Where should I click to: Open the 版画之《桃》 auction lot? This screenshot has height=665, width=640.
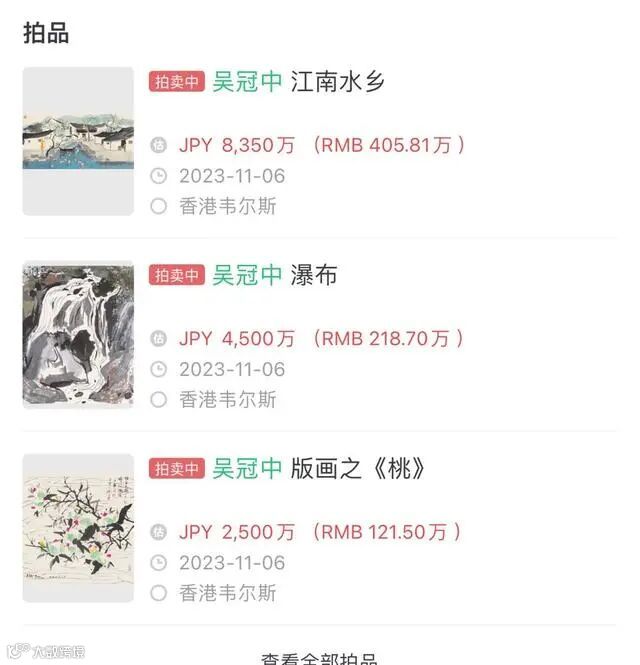[357, 468]
